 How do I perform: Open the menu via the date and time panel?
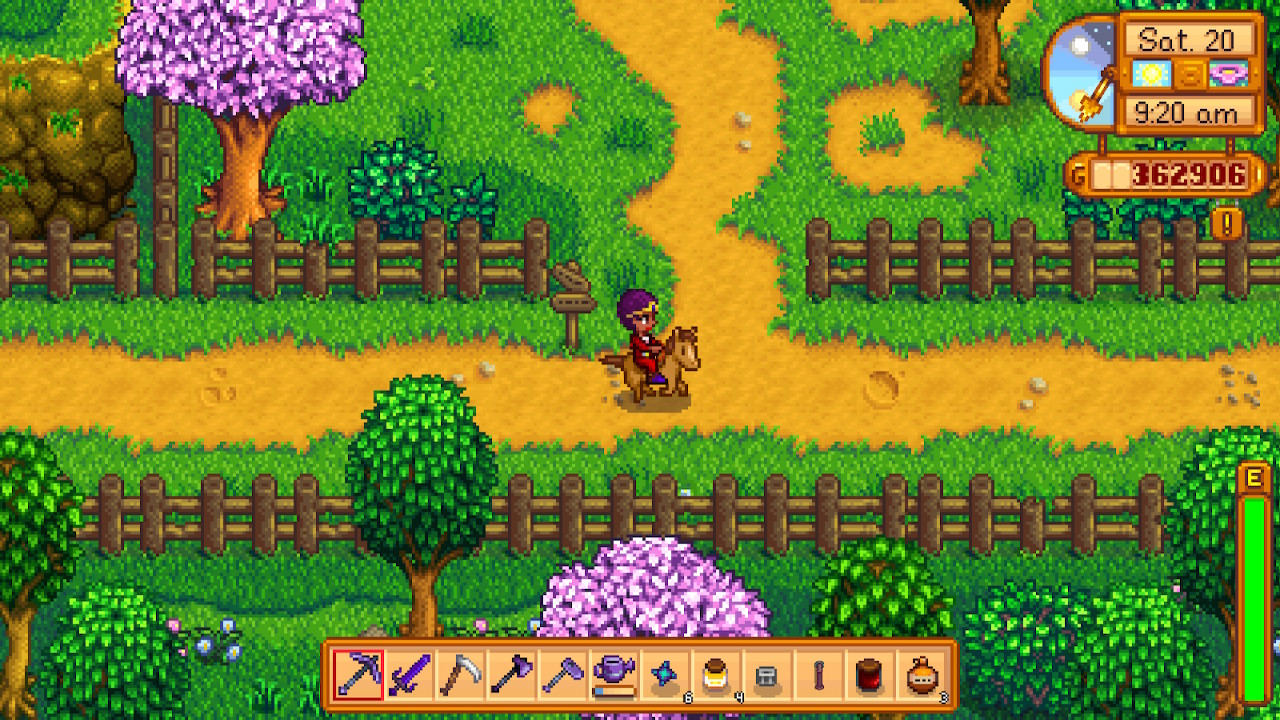(1188, 76)
